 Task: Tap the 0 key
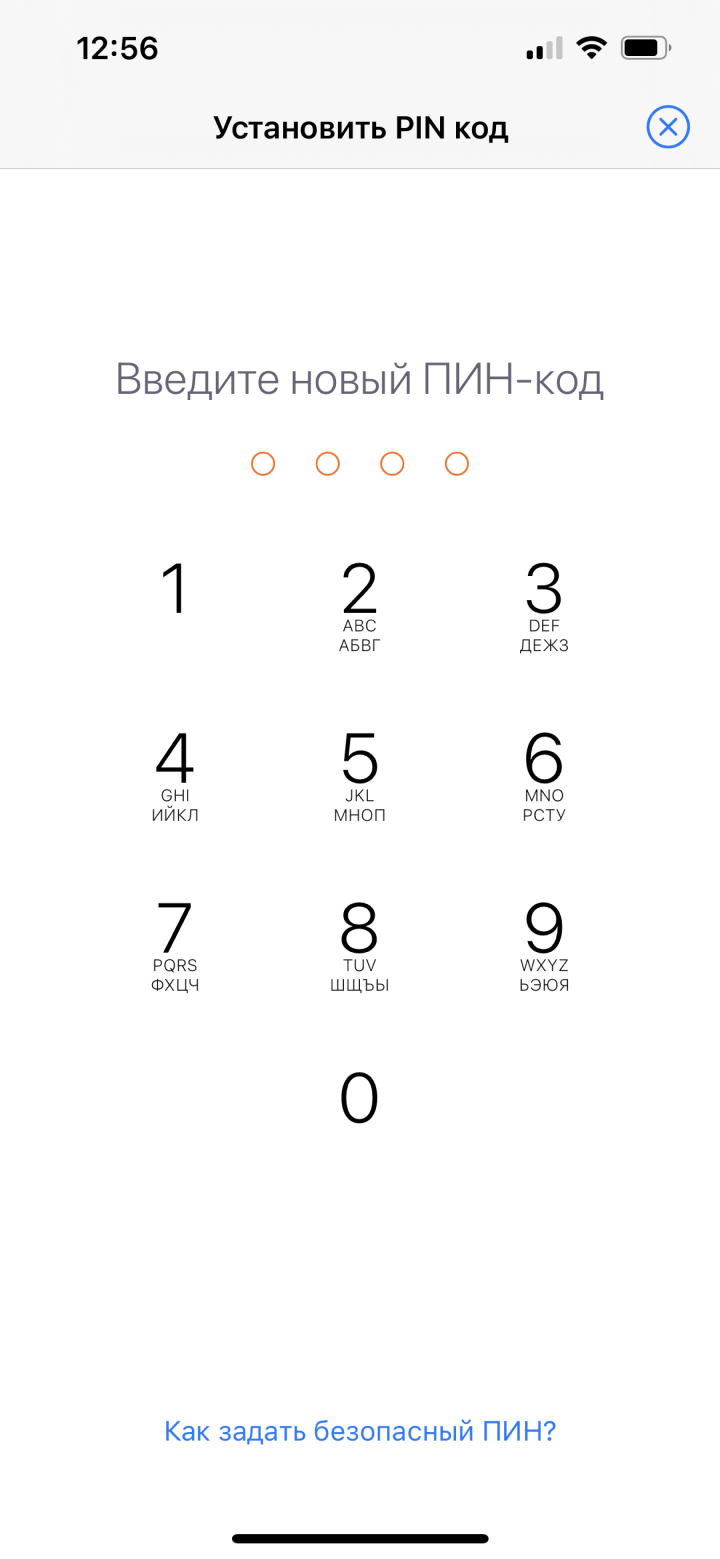tap(359, 1098)
